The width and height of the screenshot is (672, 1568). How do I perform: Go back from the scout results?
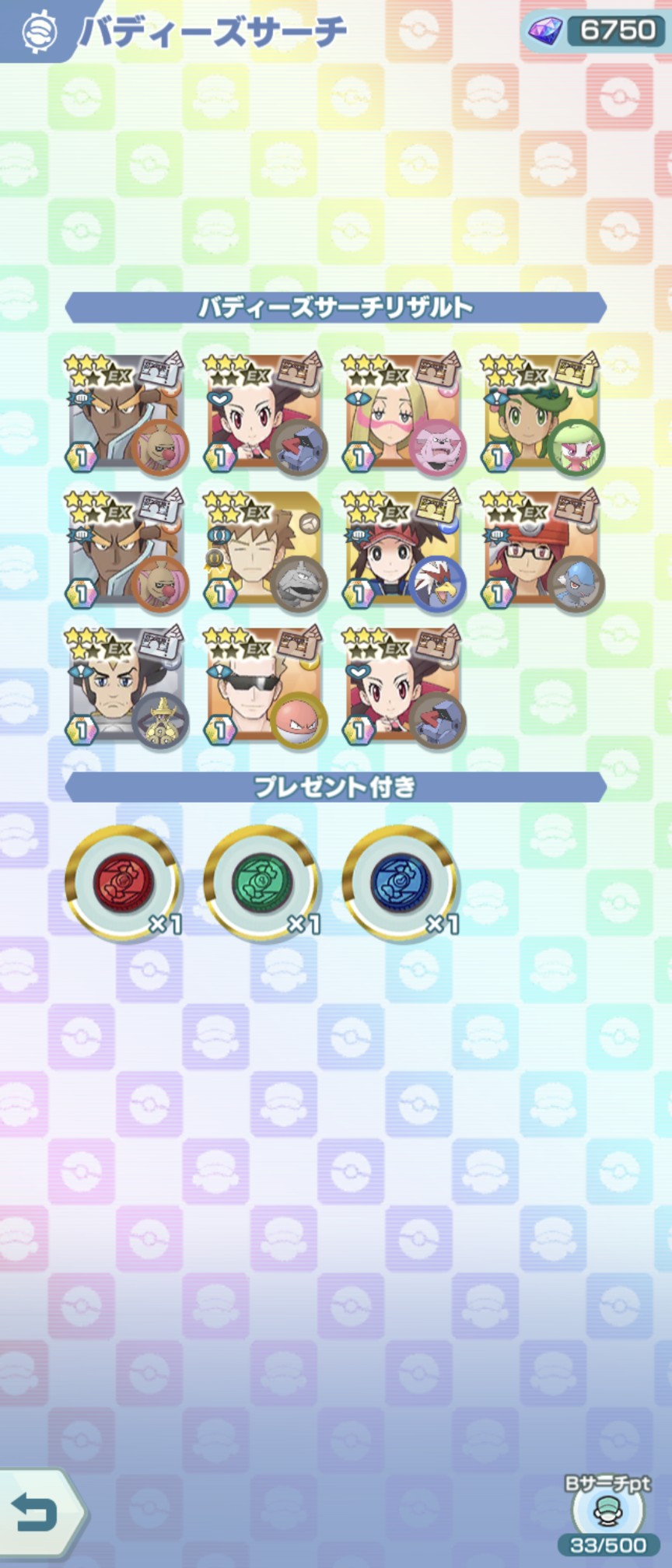click(37, 1512)
